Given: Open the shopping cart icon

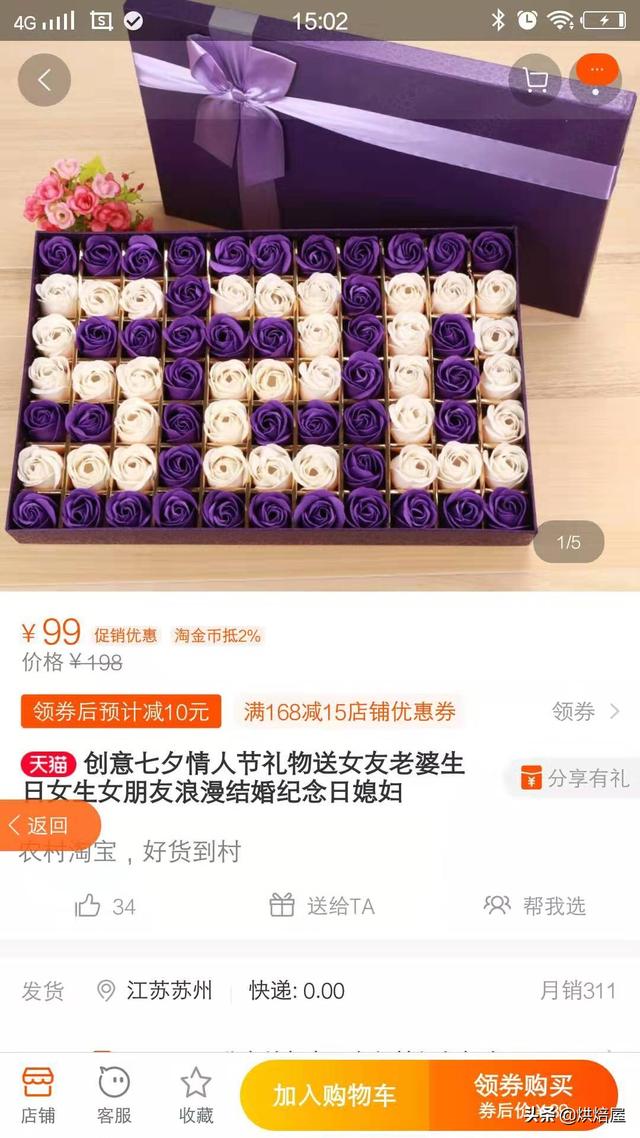Looking at the screenshot, I should pos(534,80).
